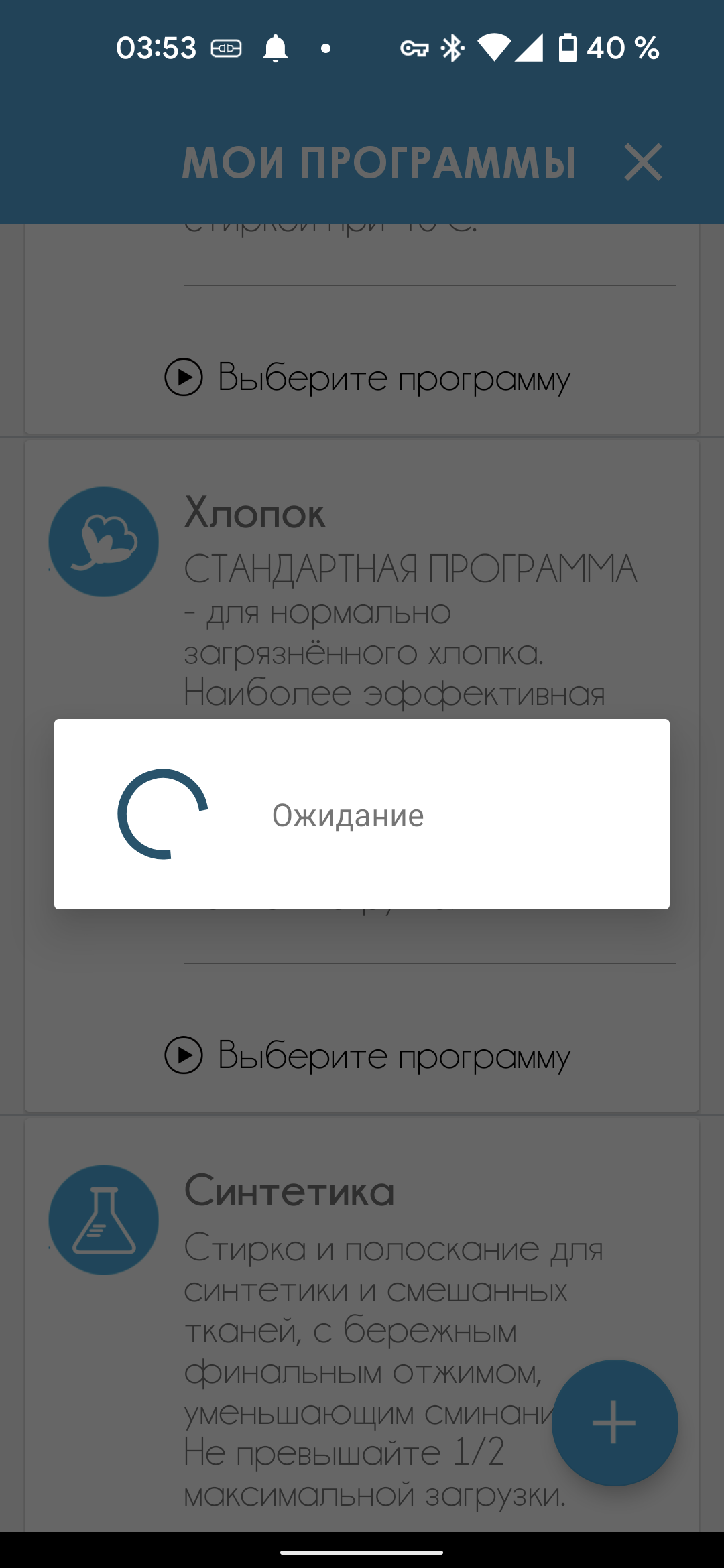Close the Мои программы screen
The width and height of the screenshot is (724, 1568).
642,162
